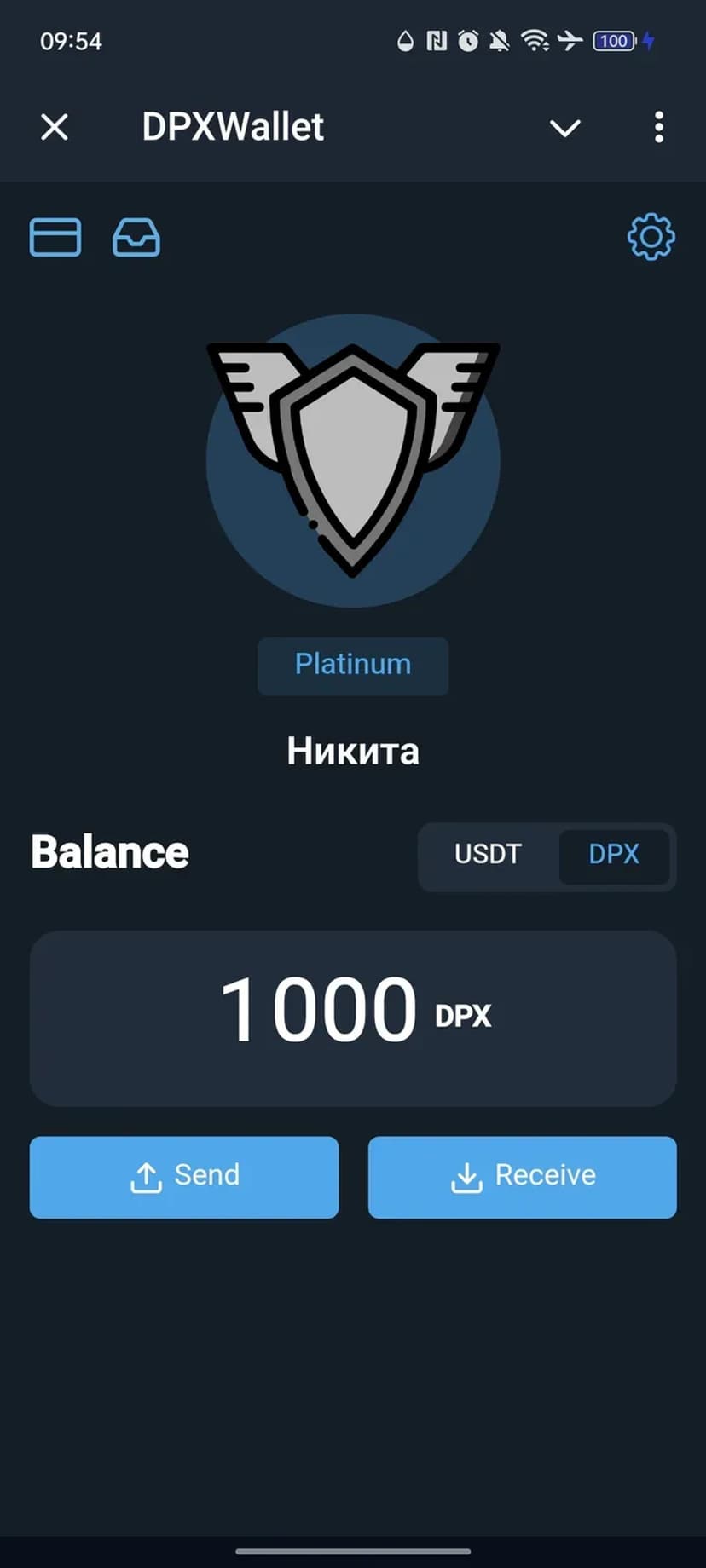The image size is (706, 1568).
Task: Open the three-dot overflow menu
Action: tap(658, 128)
